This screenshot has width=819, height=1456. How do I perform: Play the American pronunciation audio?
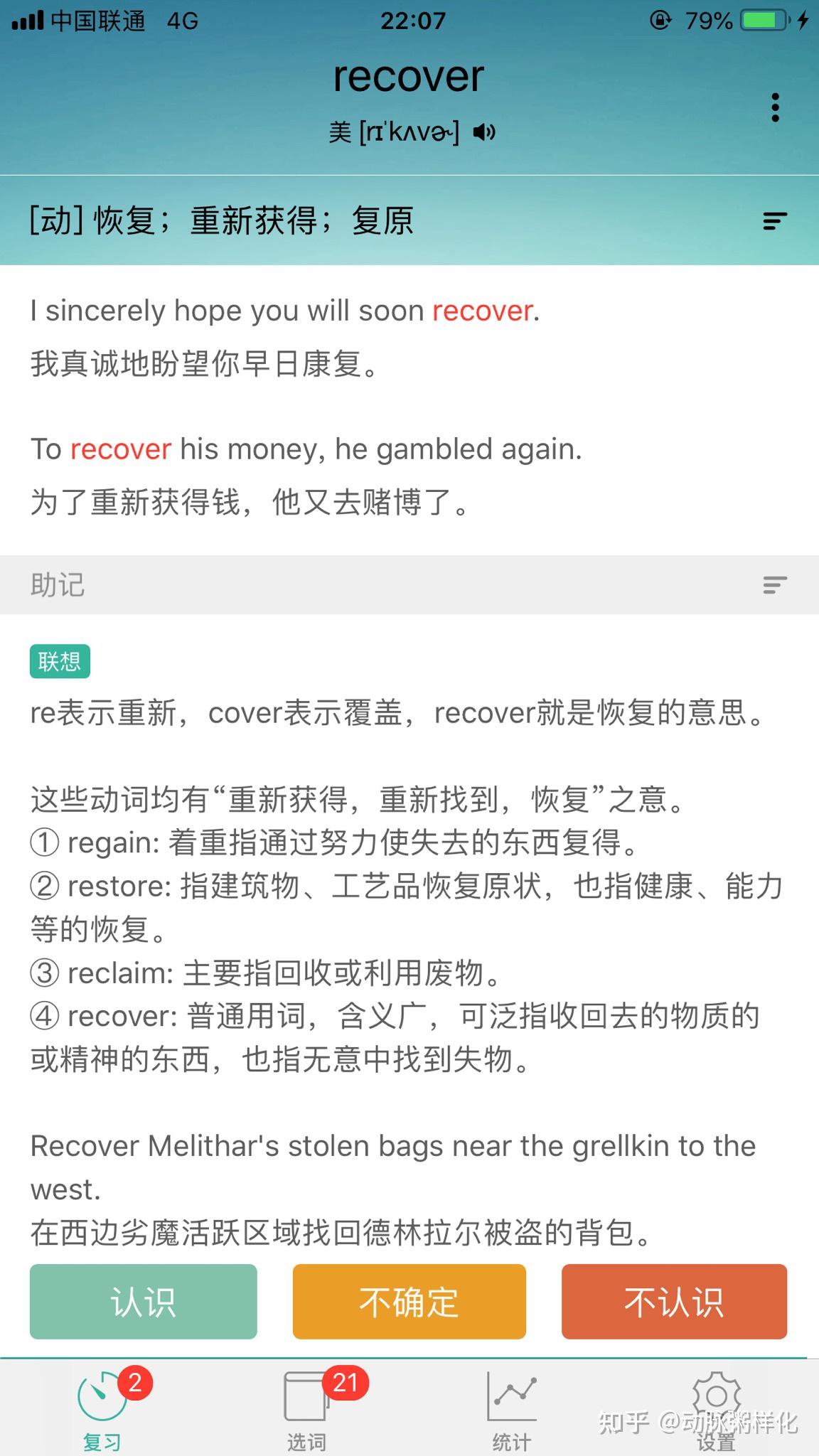pos(484,132)
